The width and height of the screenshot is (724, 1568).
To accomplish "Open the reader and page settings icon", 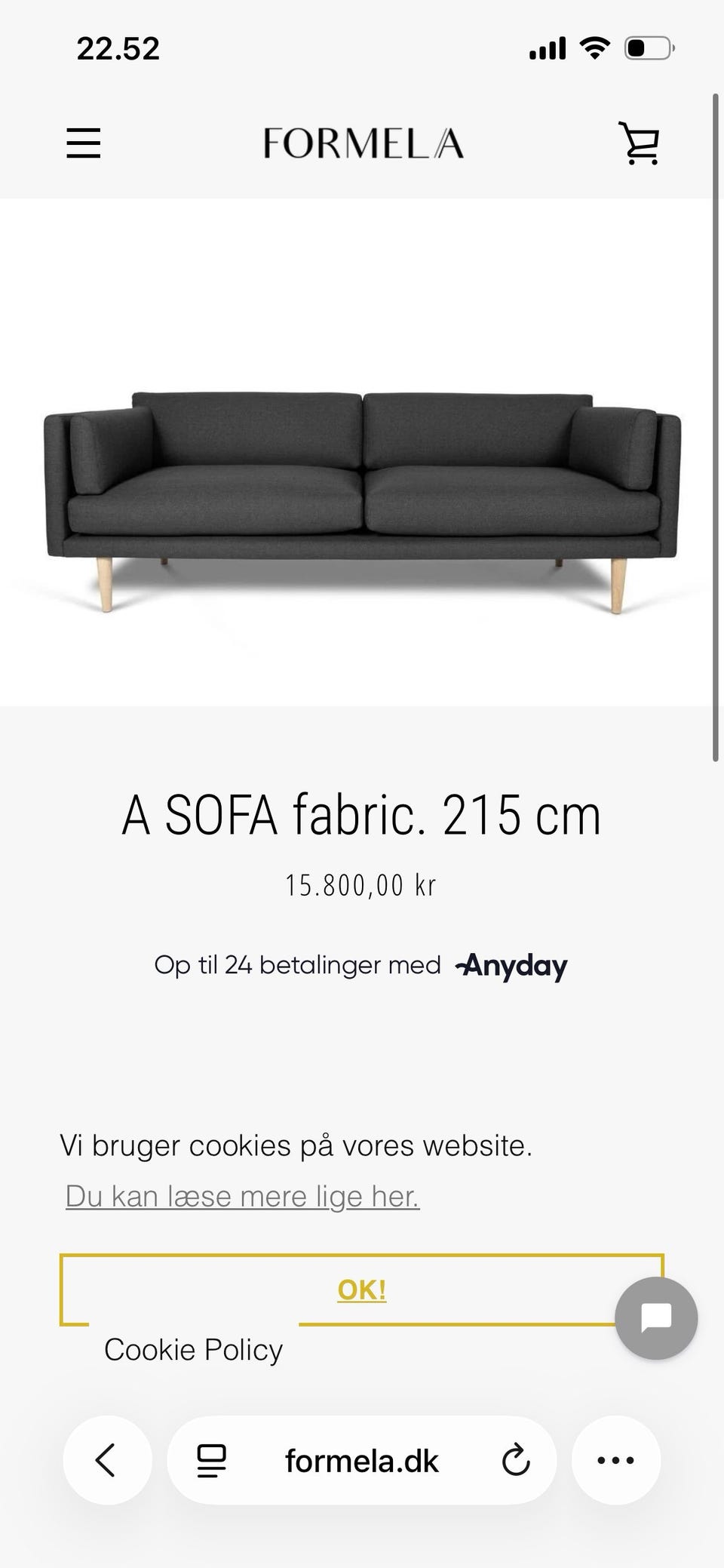I will (212, 1461).
